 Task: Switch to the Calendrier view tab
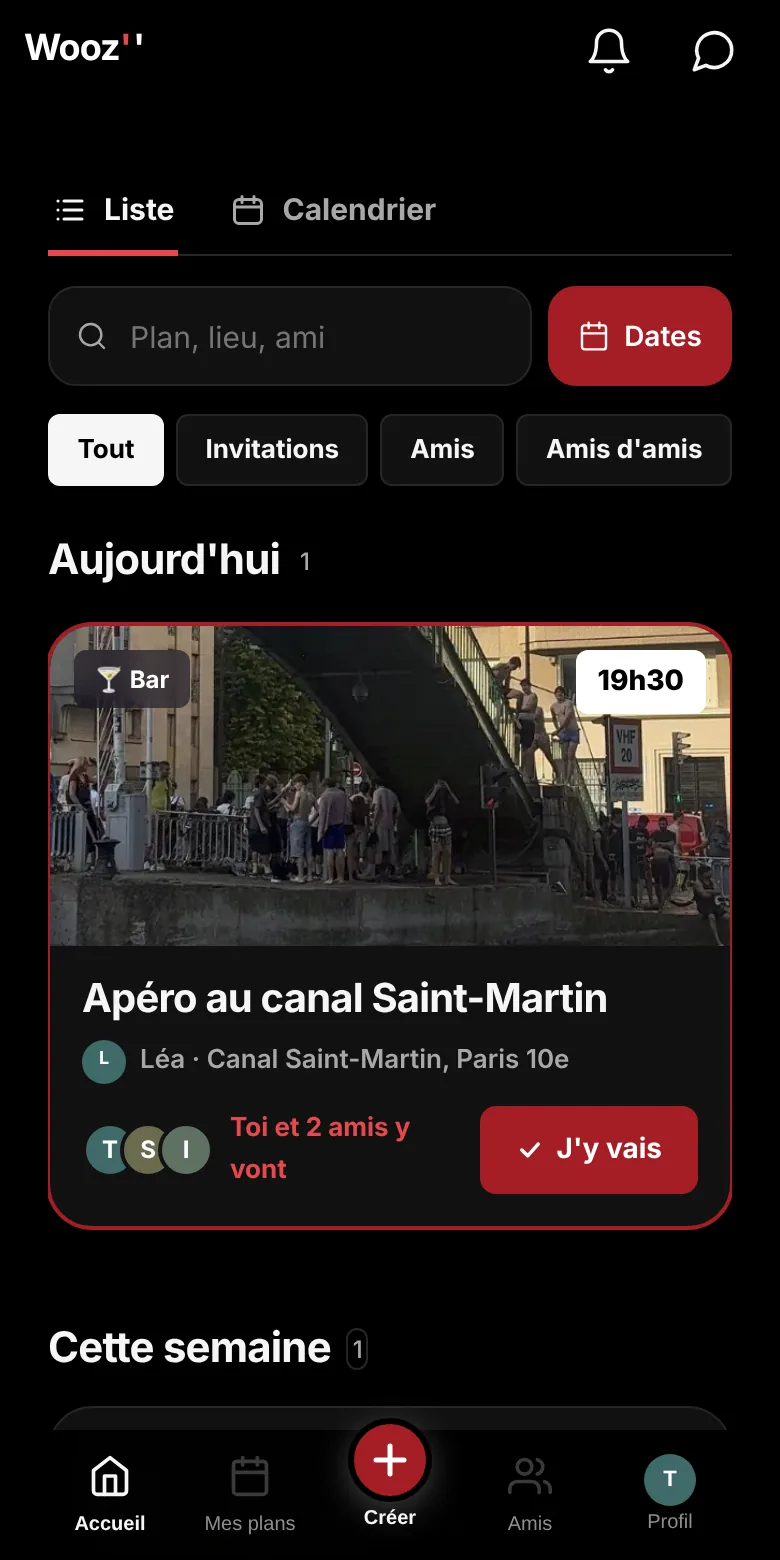pyautogui.click(x=334, y=210)
